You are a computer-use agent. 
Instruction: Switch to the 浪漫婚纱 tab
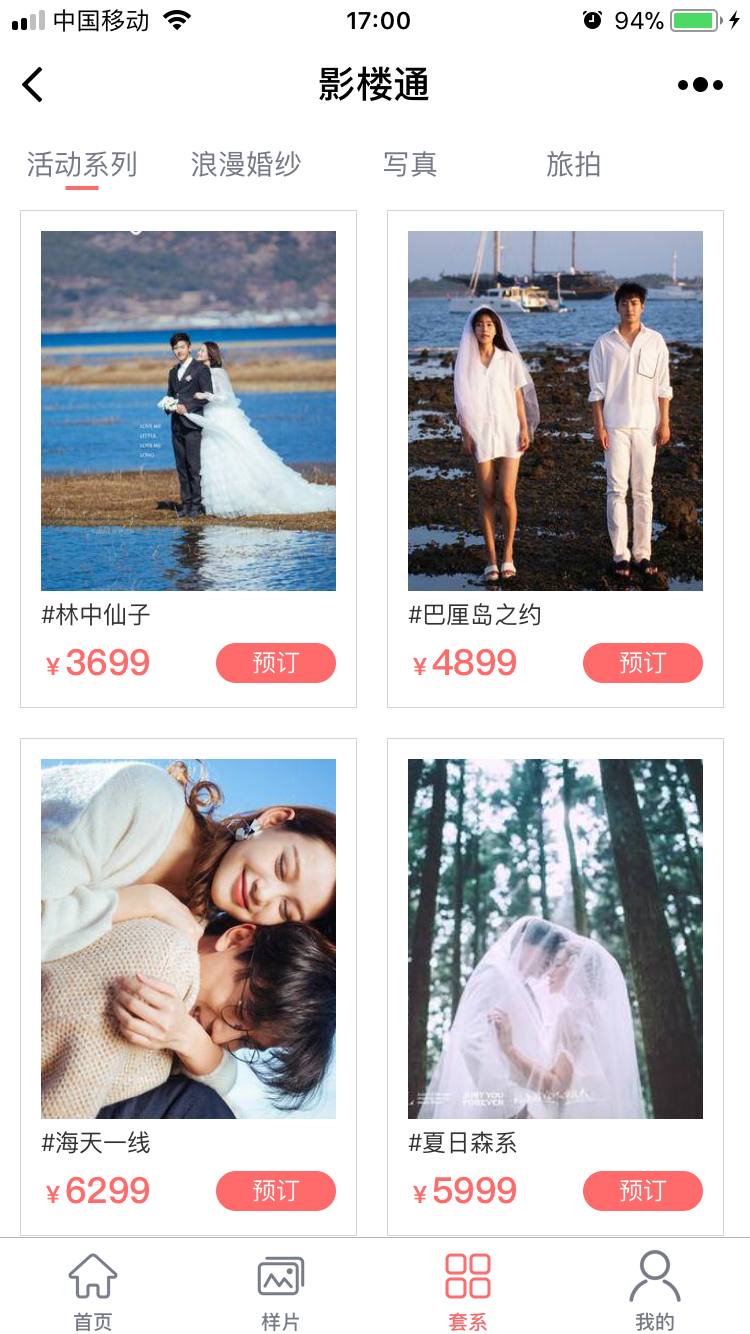click(x=246, y=164)
